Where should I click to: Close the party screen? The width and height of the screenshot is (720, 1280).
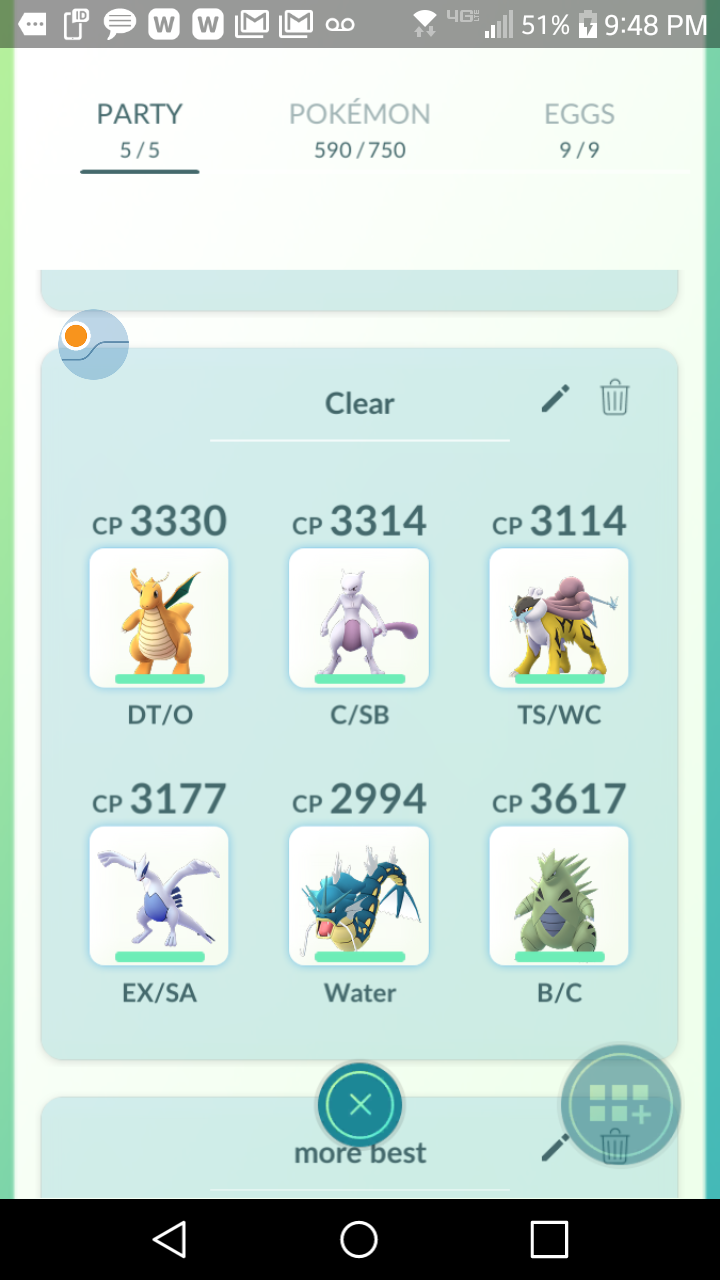(360, 1105)
